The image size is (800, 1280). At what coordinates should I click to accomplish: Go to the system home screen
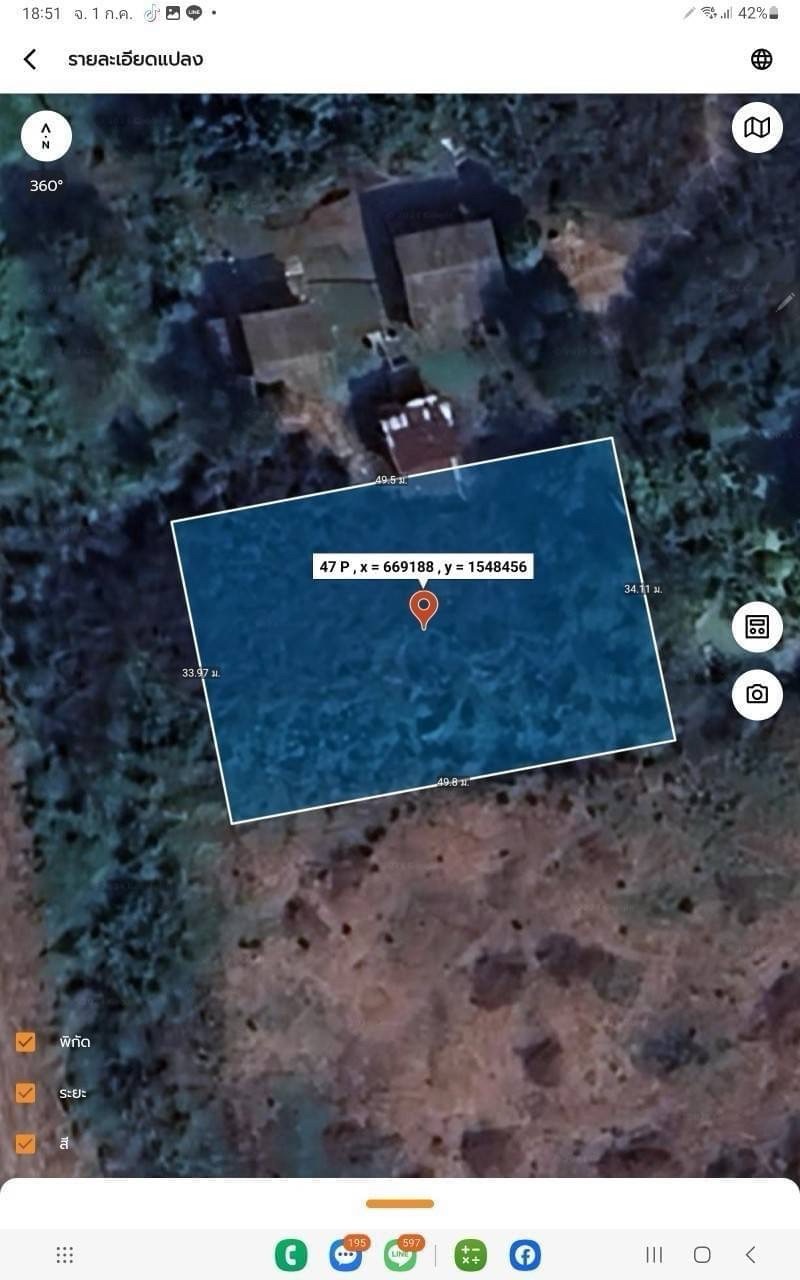pos(702,1254)
